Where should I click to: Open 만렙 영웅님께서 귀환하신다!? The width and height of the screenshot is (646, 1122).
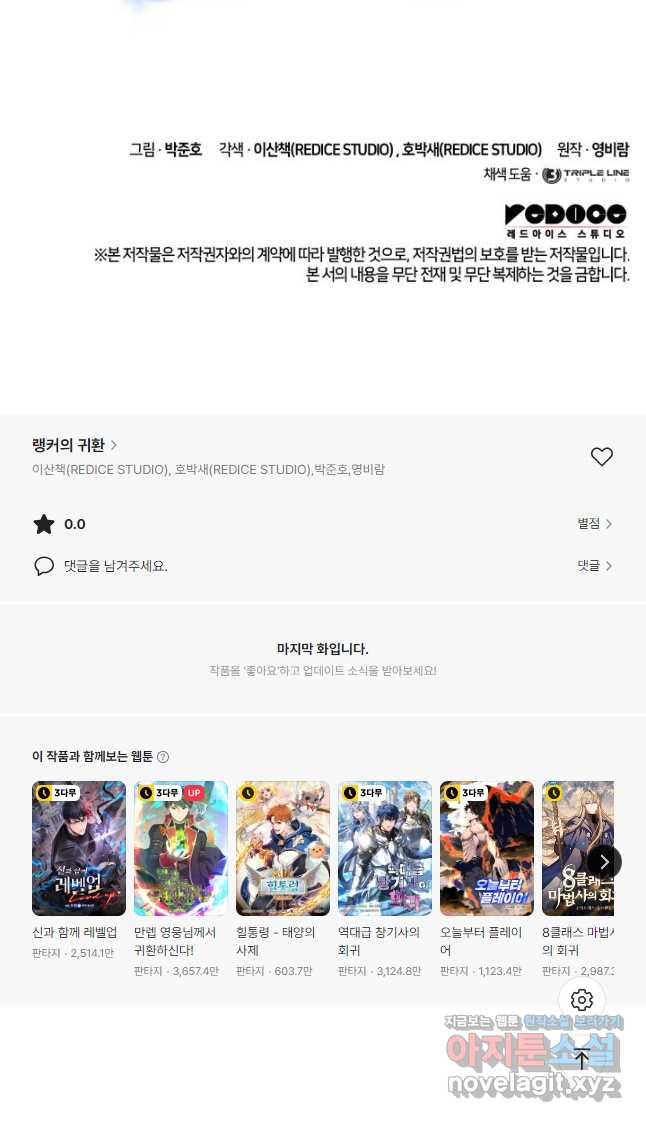pos(181,848)
